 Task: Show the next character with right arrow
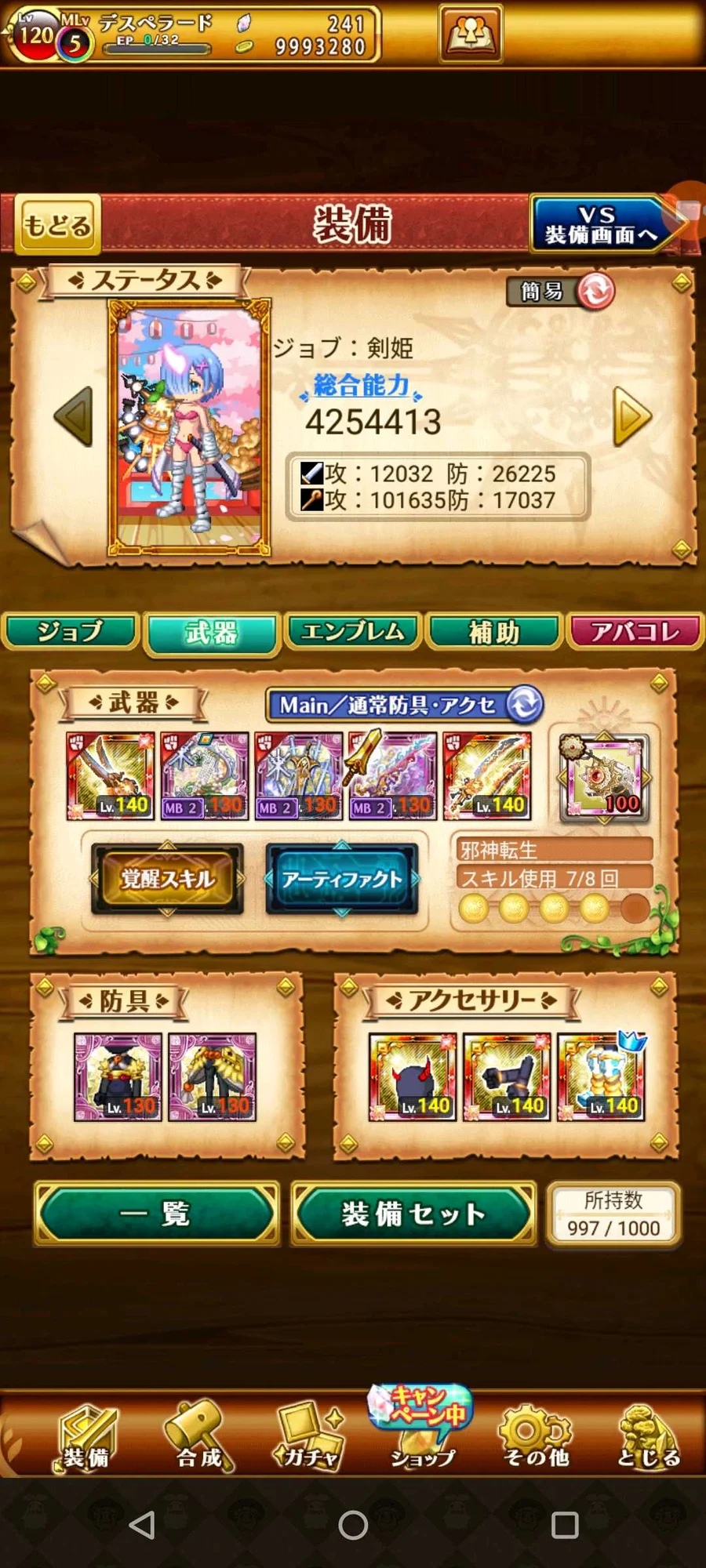click(x=632, y=416)
